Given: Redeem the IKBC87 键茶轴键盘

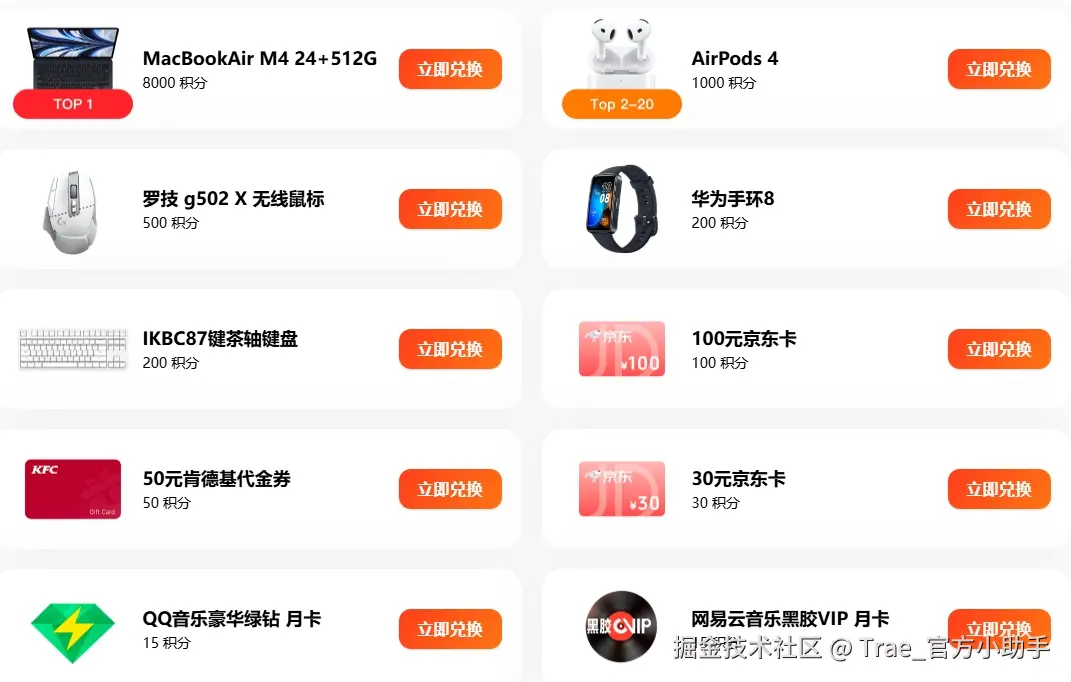Looking at the screenshot, I should click(x=450, y=349).
